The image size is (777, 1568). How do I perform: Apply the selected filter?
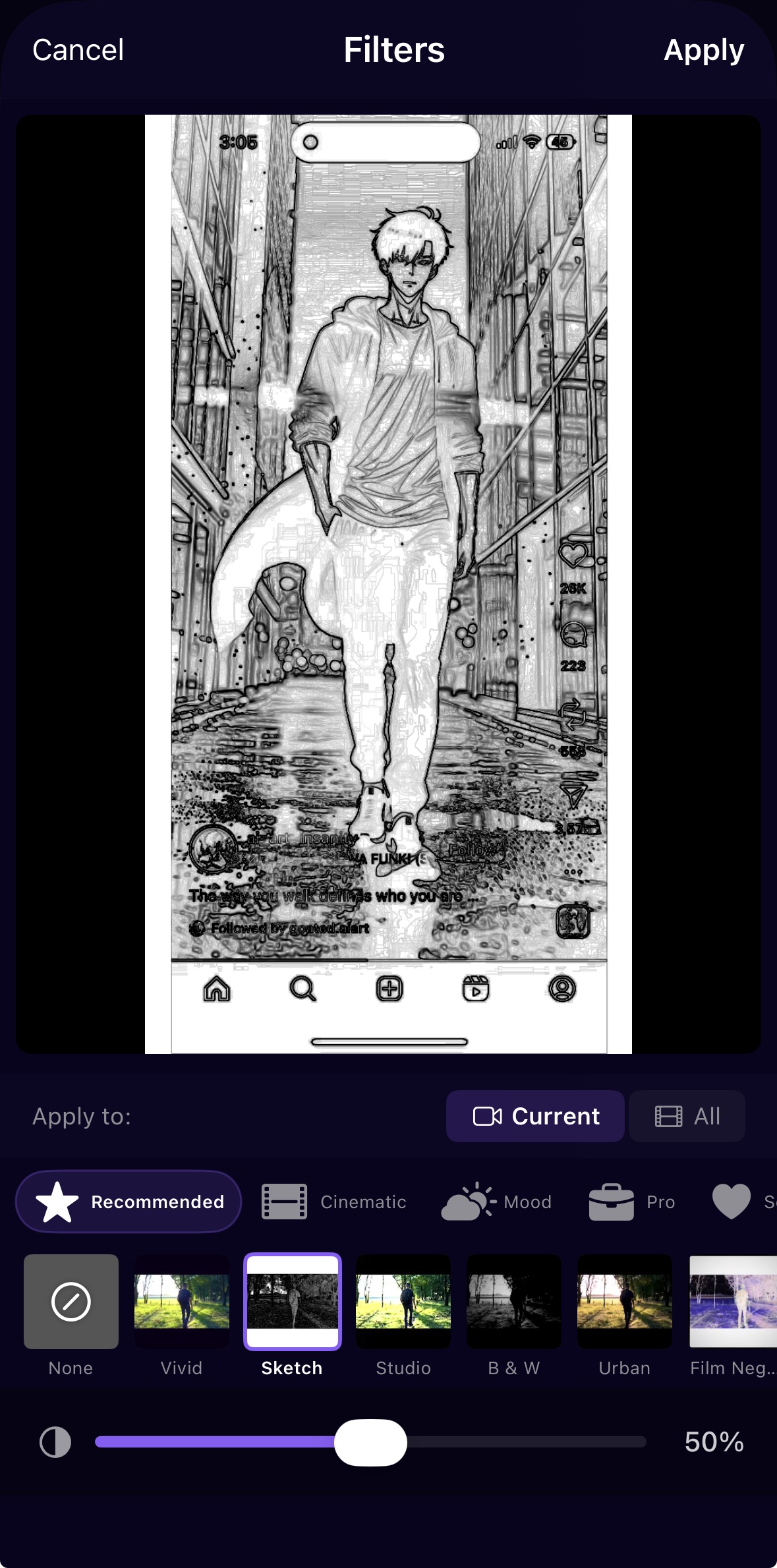click(x=703, y=50)
